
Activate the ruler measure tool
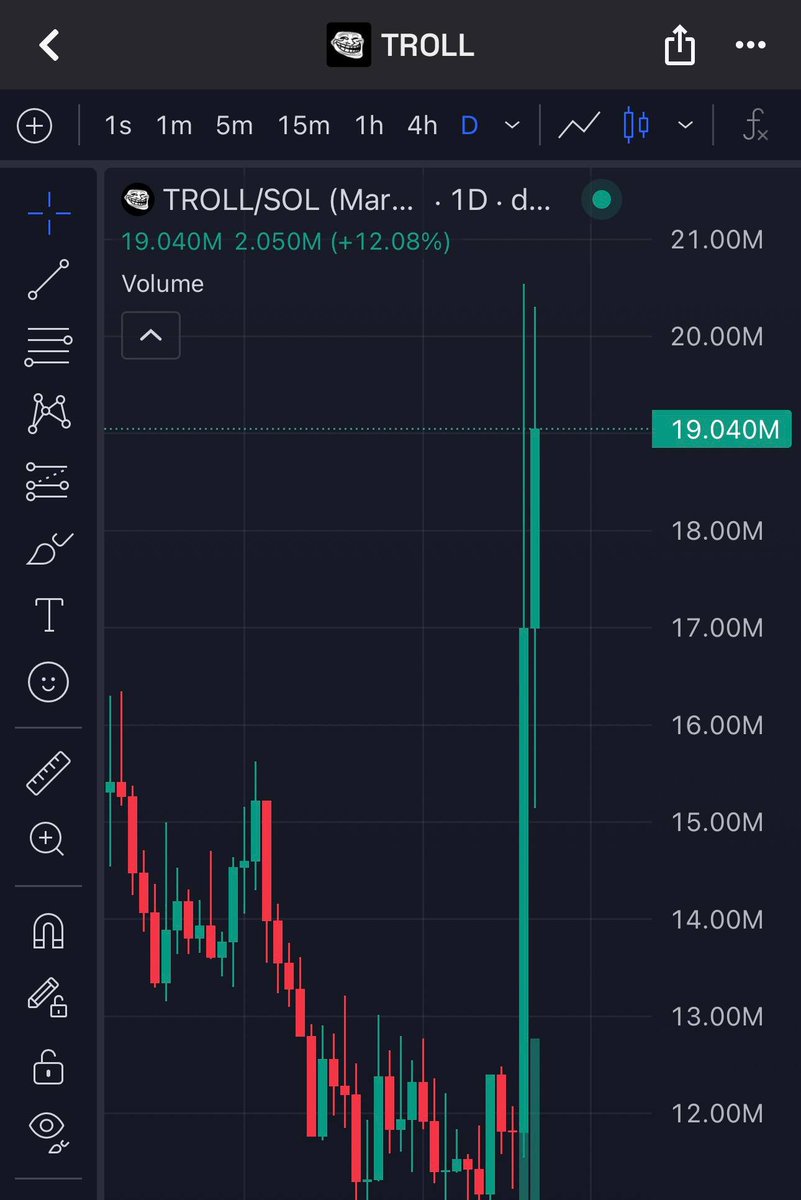pos(48,773)
